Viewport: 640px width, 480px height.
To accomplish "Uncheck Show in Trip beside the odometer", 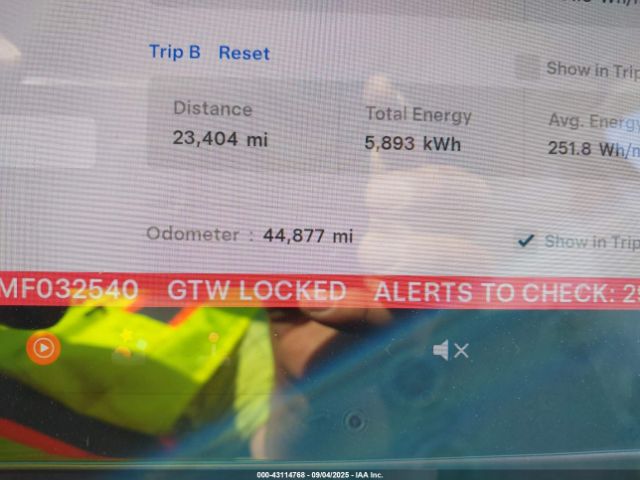I will (525, 240).
